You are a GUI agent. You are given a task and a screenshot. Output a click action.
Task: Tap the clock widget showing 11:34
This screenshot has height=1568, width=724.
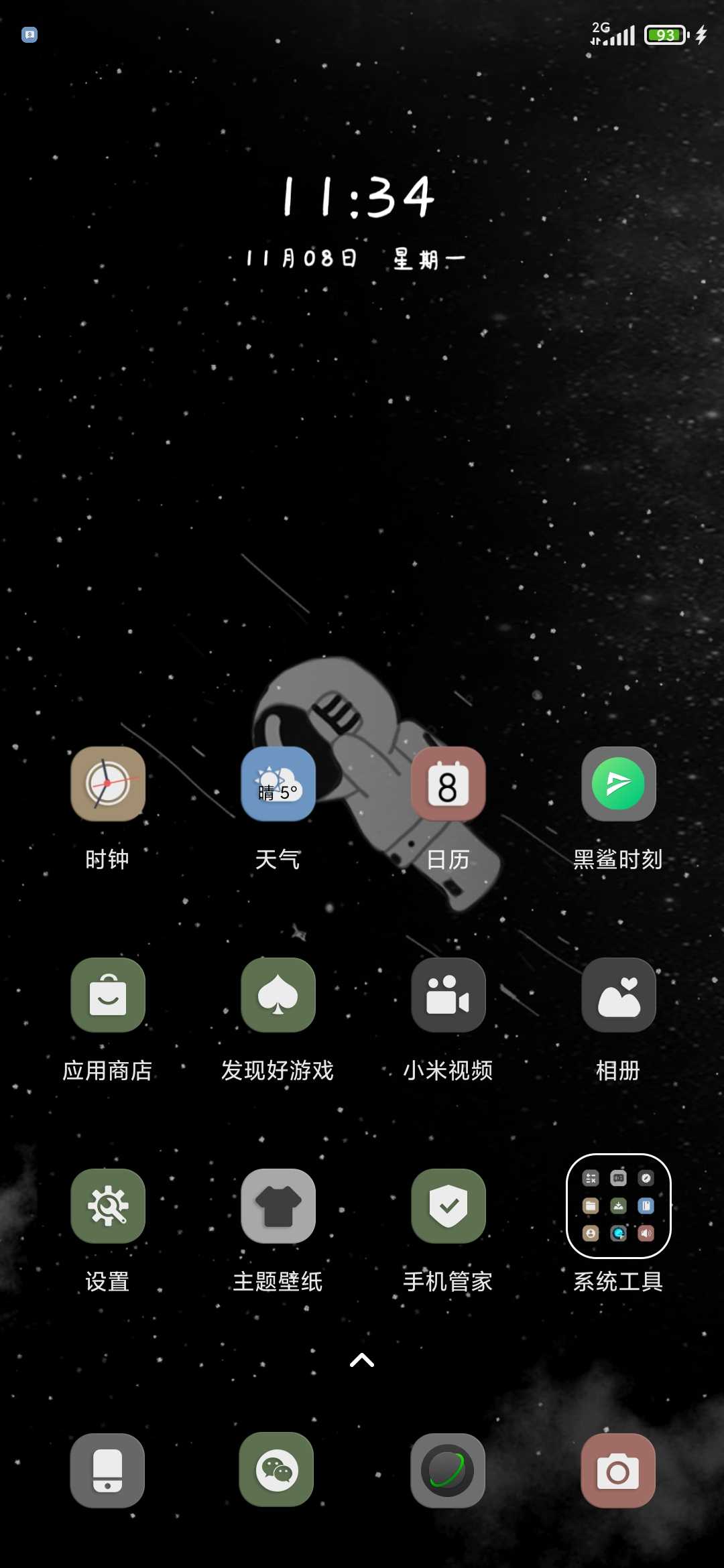358,197
